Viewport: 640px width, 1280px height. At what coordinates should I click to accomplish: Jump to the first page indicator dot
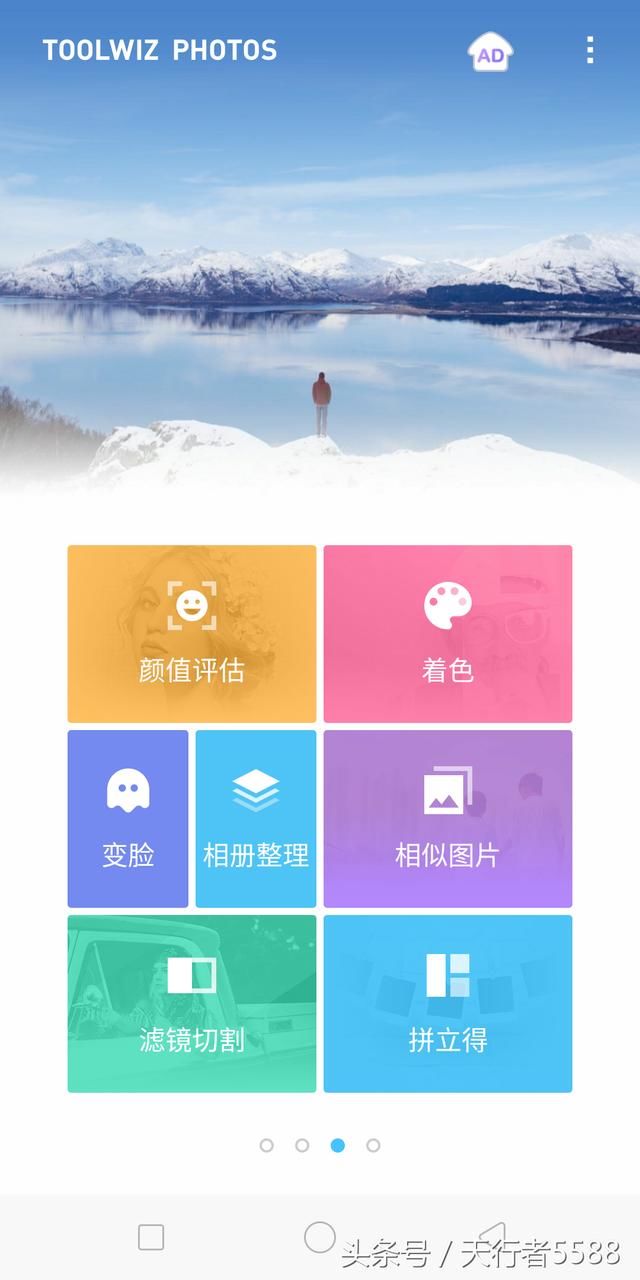(266, 1145)
